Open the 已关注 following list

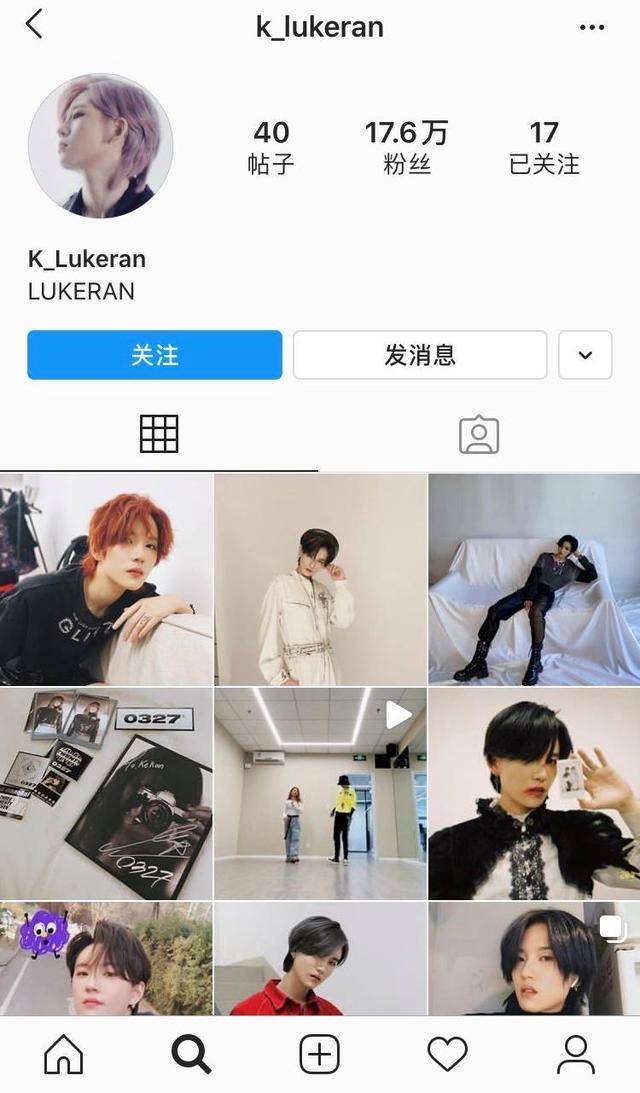tap(544, 147)
